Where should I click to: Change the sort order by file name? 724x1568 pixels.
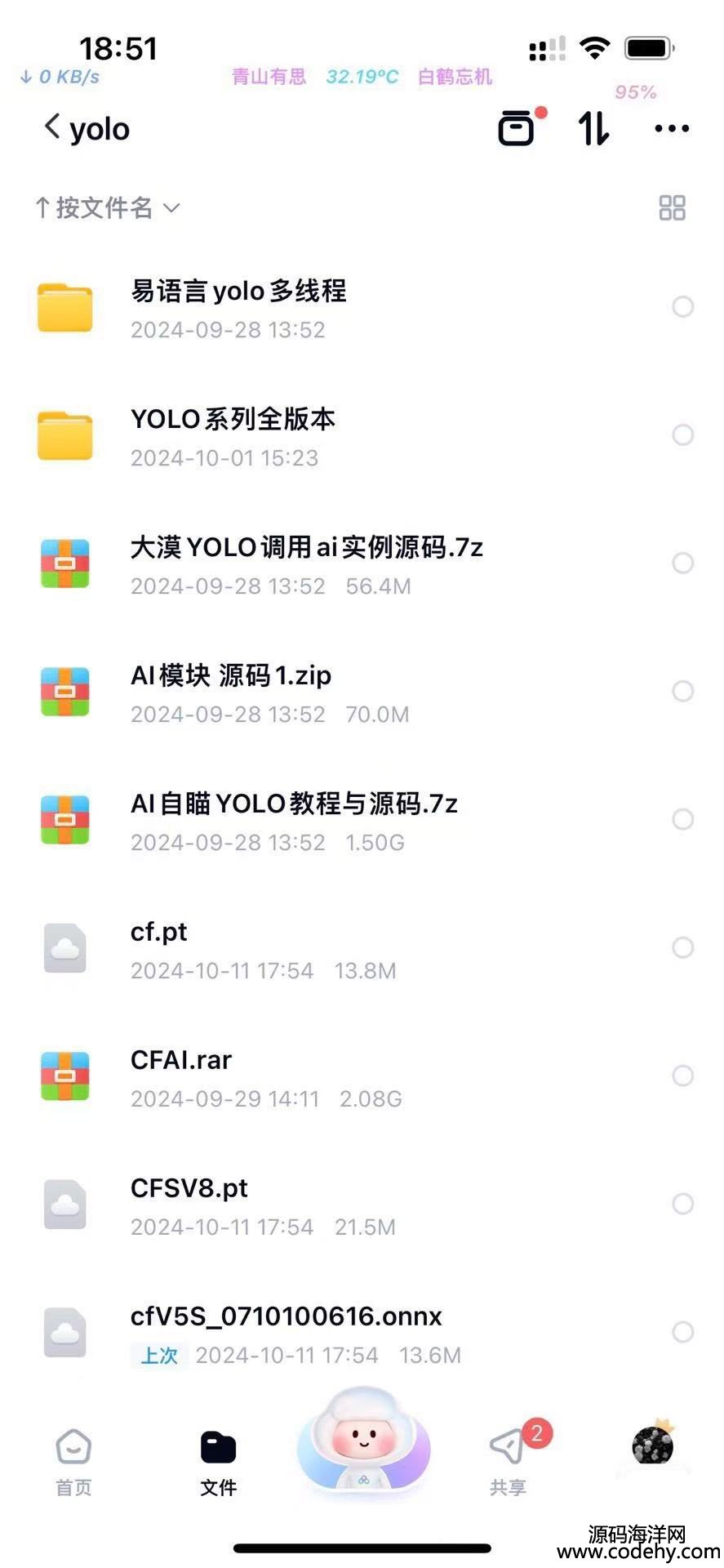[106, 208]
